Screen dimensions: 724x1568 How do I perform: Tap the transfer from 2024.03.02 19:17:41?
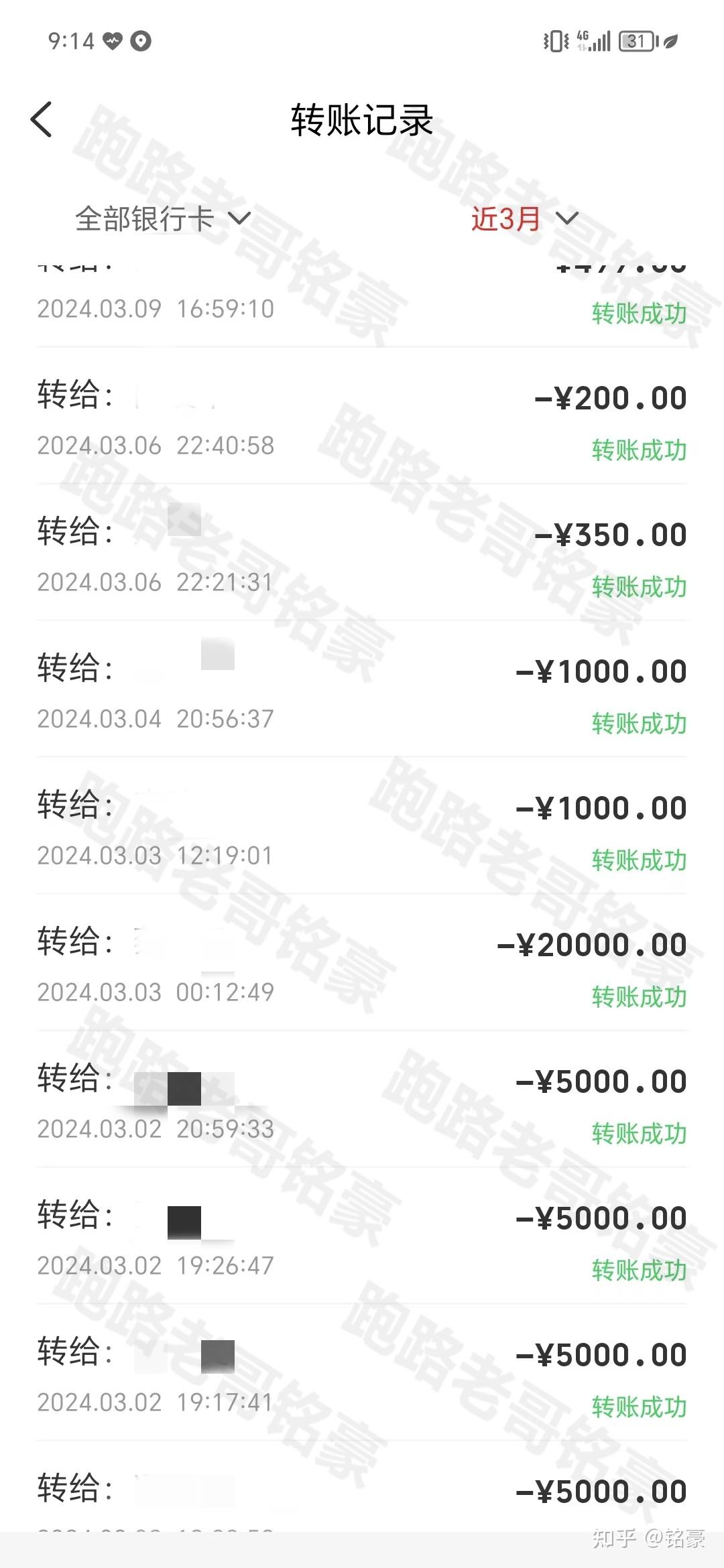(x=362, y=1373)
